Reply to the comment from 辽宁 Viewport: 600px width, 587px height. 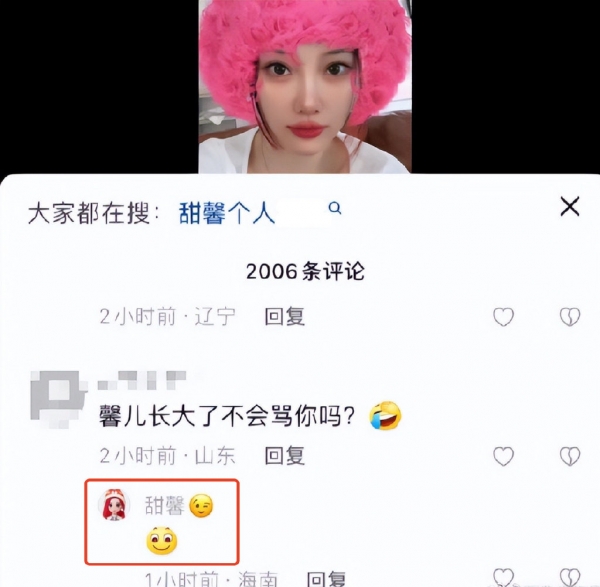284,317
